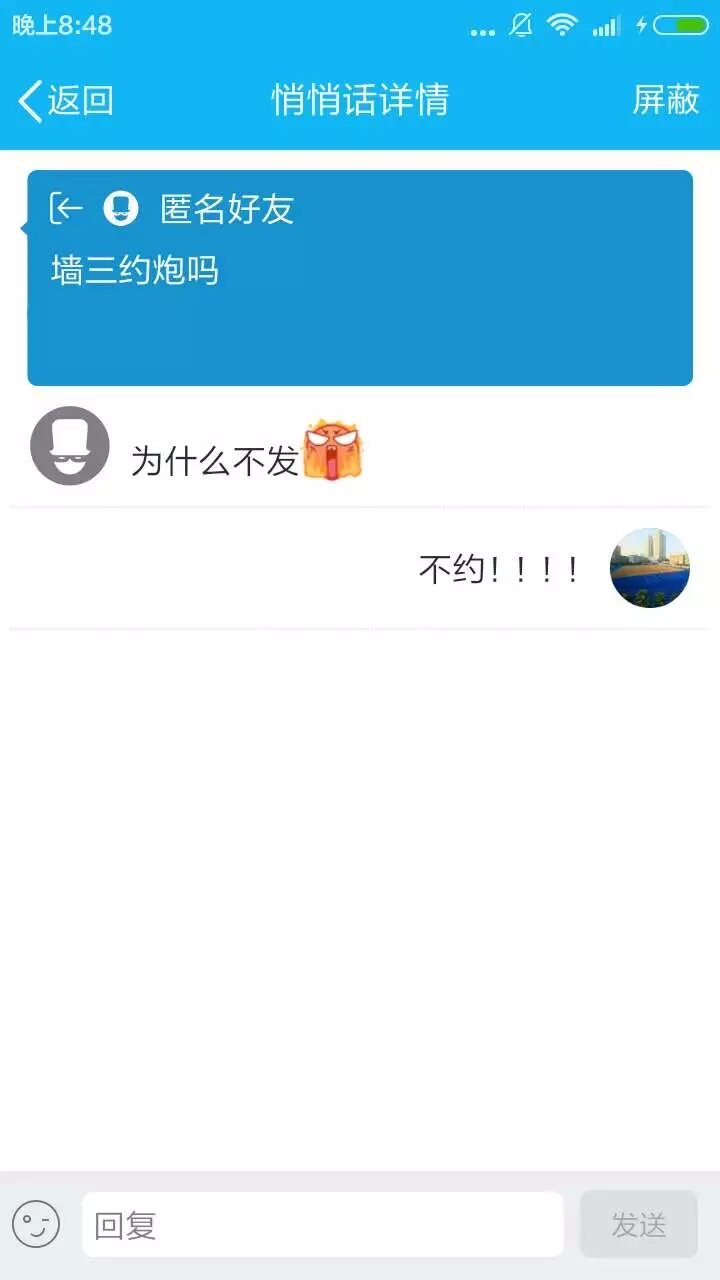
Task: Tap 屏蔽 to block this sender
Action: coord(665,100)
